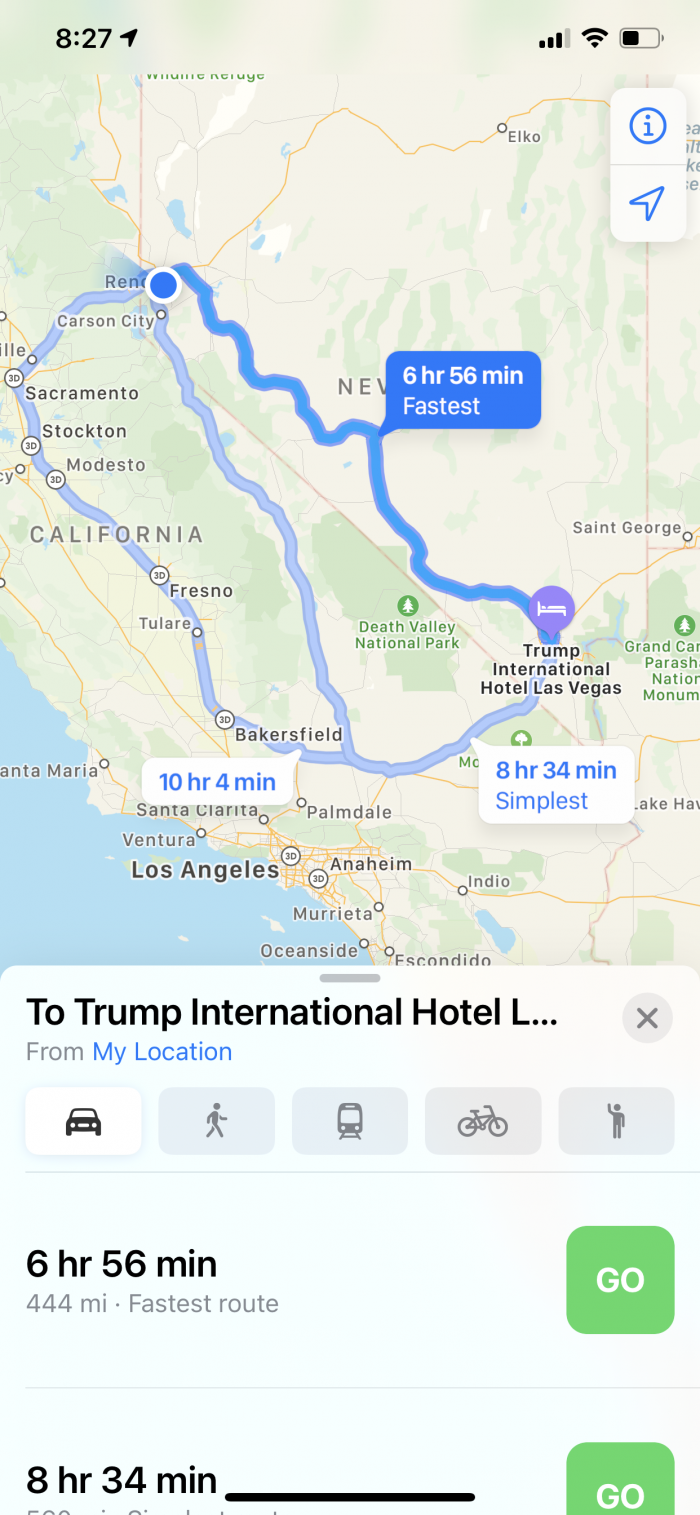Select the 8 hr 34 min Simplest label
Viewport: 700px width, 1515px height.
[x=556, y=785]
